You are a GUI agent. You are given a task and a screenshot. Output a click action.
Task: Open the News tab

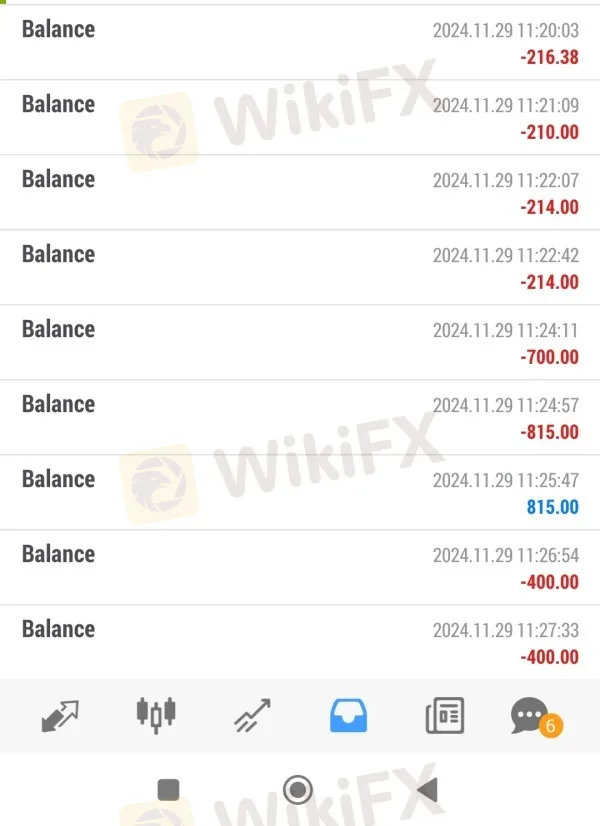pyautogui.click(x=444, y=715)
